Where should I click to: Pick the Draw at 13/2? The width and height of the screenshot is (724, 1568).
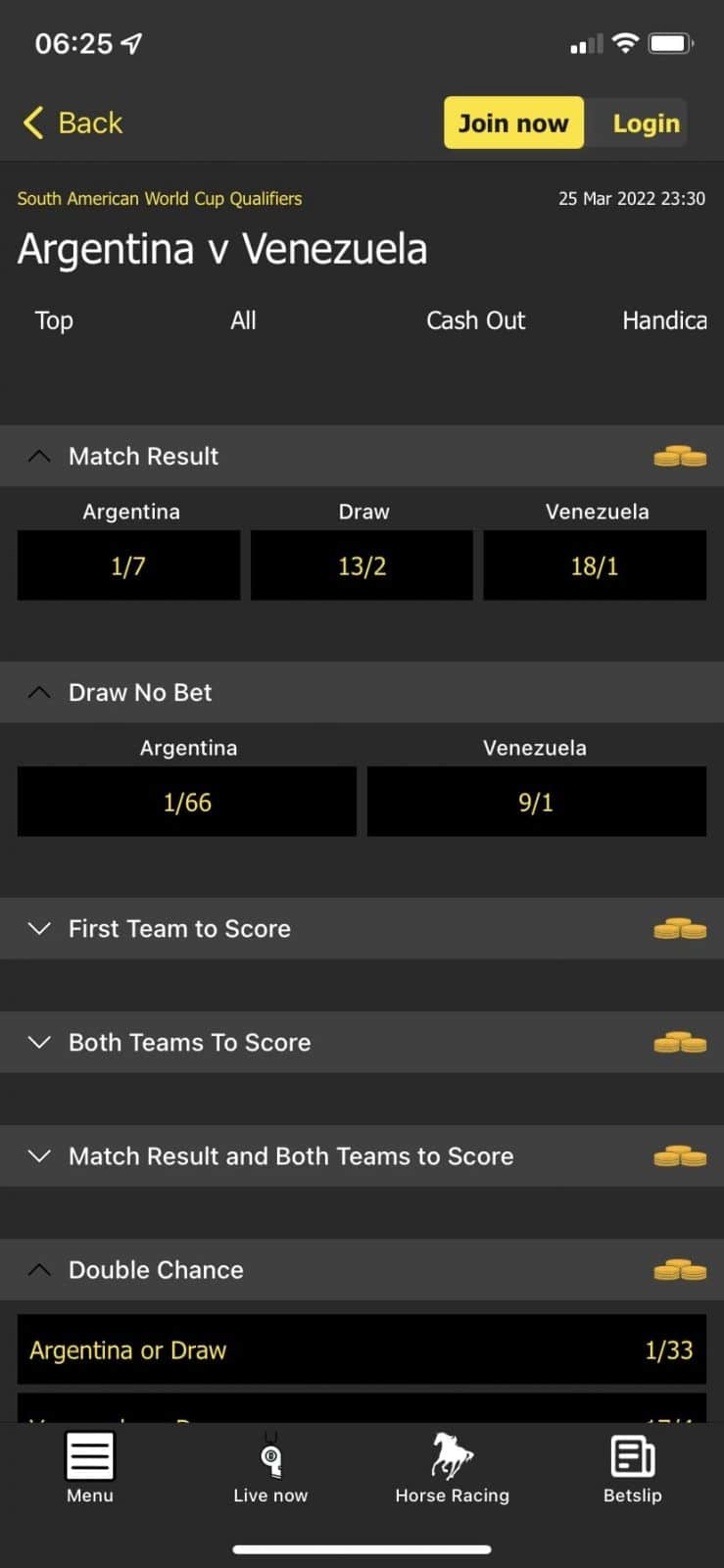(x=362, y=565)
